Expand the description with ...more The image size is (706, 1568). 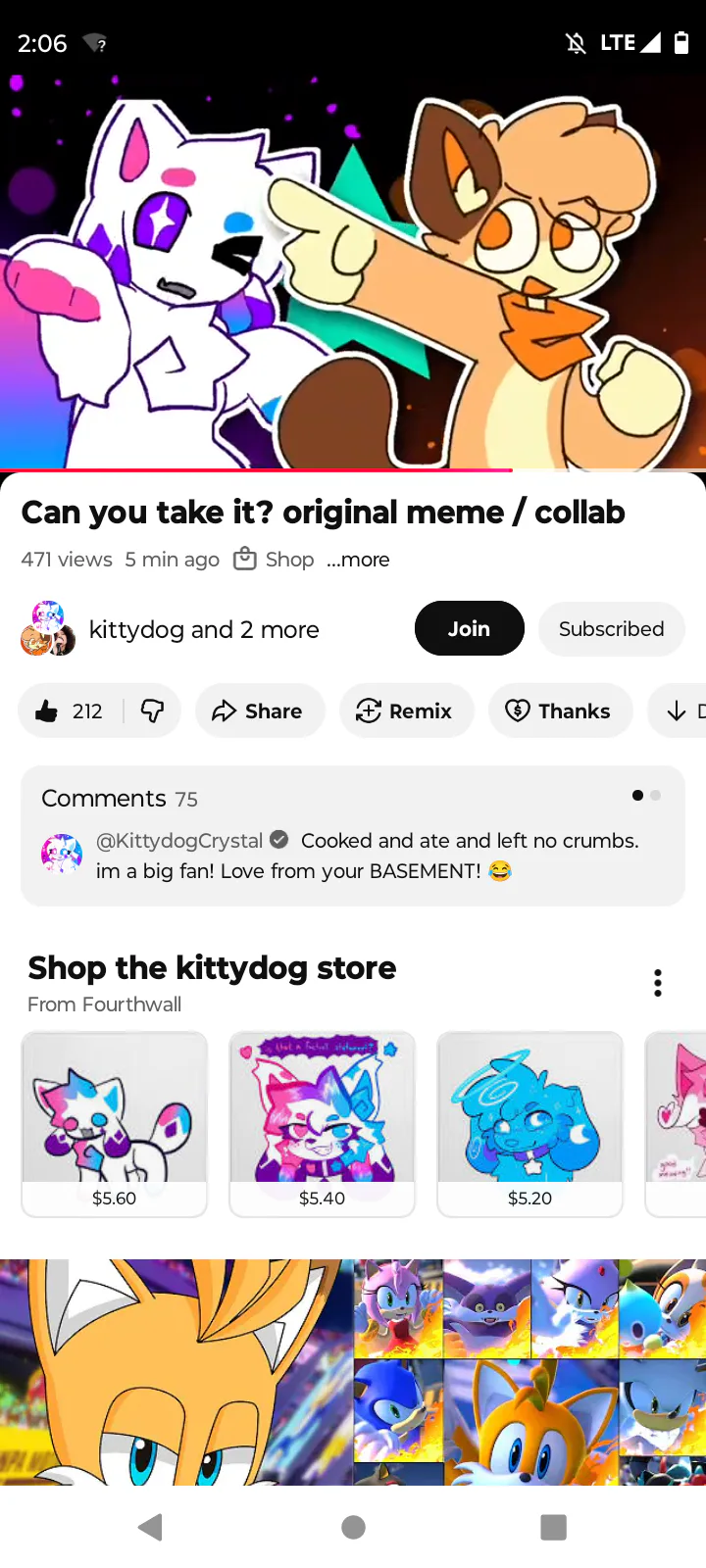(x=358, y=560)
